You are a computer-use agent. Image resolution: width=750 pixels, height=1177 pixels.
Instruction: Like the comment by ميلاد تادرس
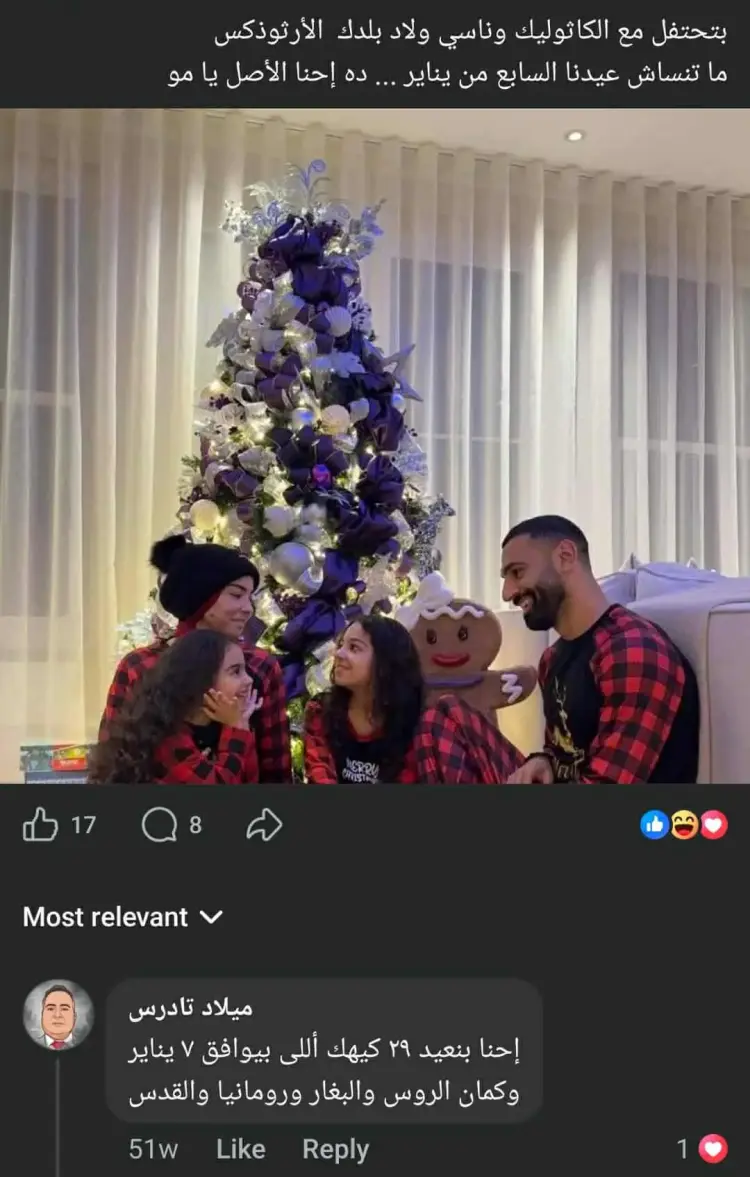(240, 1149)
